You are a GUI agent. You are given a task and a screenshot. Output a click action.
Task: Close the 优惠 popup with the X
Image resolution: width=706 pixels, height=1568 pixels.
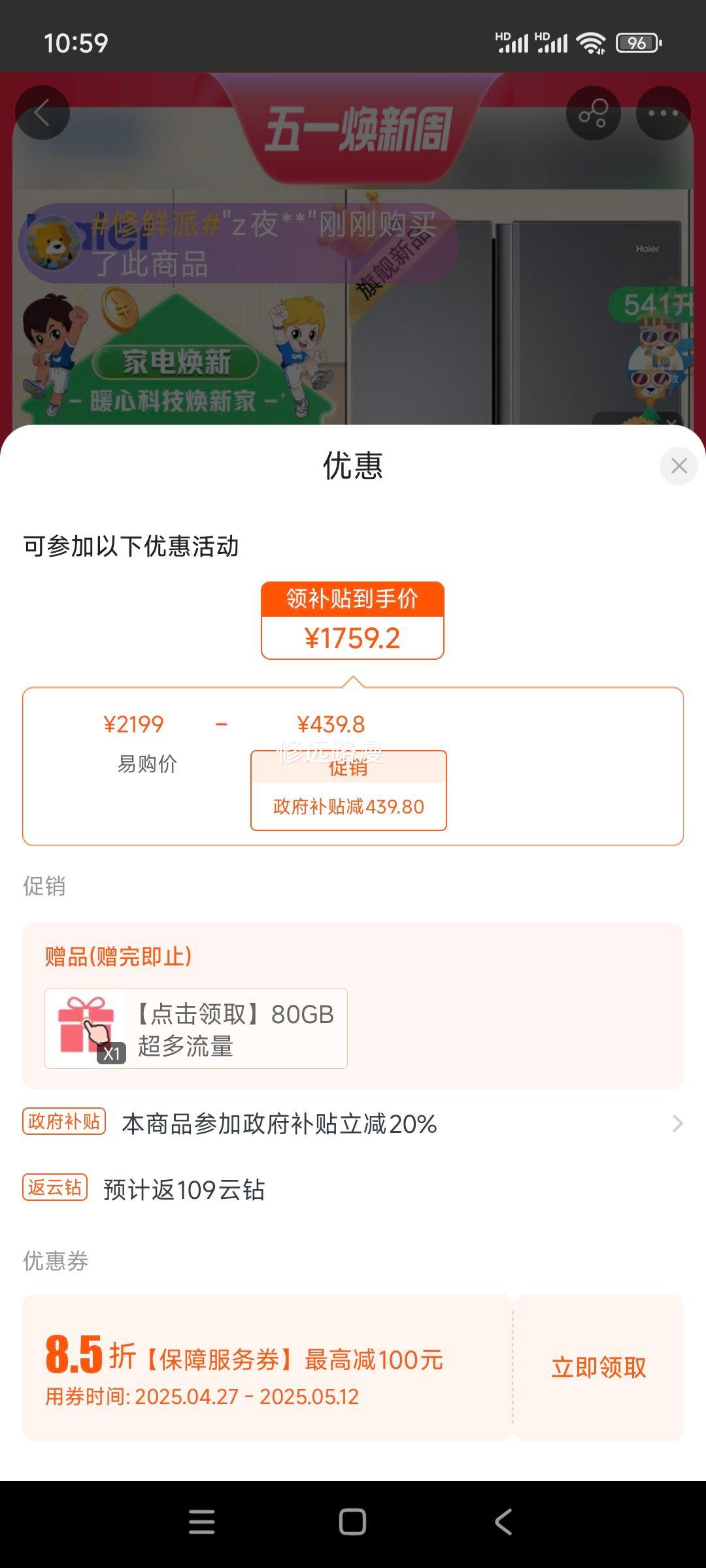click(x=678, y=466)
